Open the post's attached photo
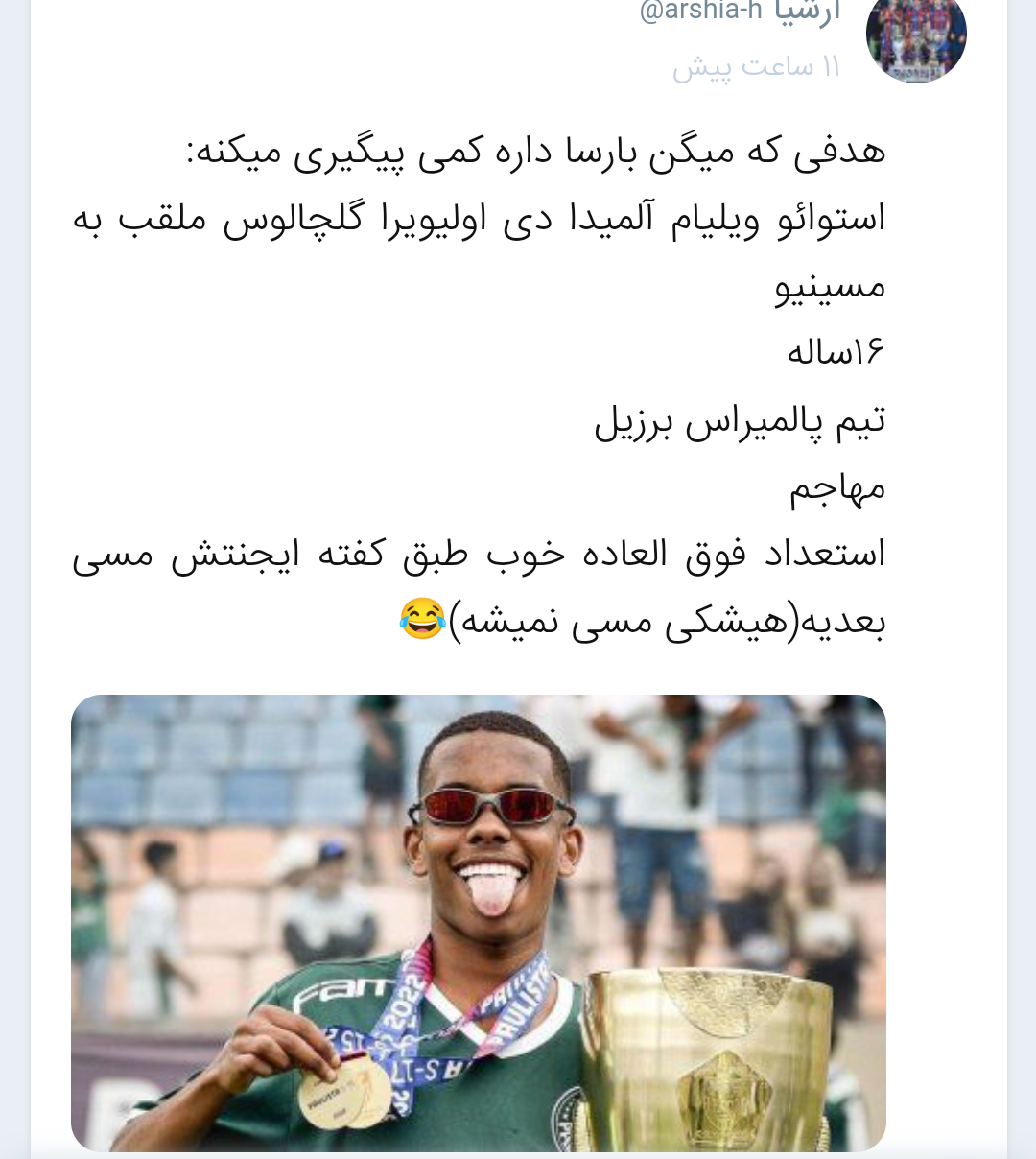The width and height of the screenshot is (1036, 1159). point(479,923)
